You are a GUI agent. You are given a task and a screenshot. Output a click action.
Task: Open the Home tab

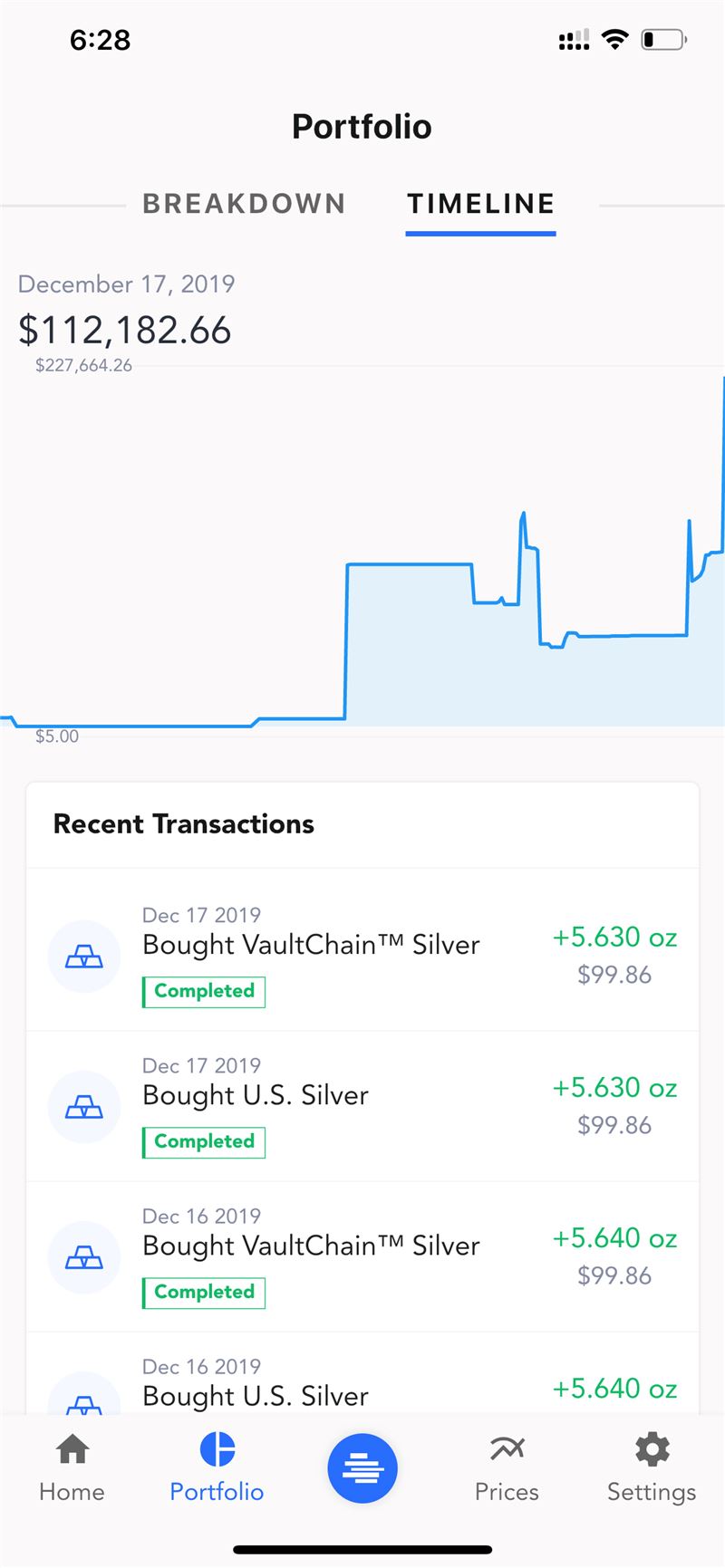click(x=72, y=1468)
